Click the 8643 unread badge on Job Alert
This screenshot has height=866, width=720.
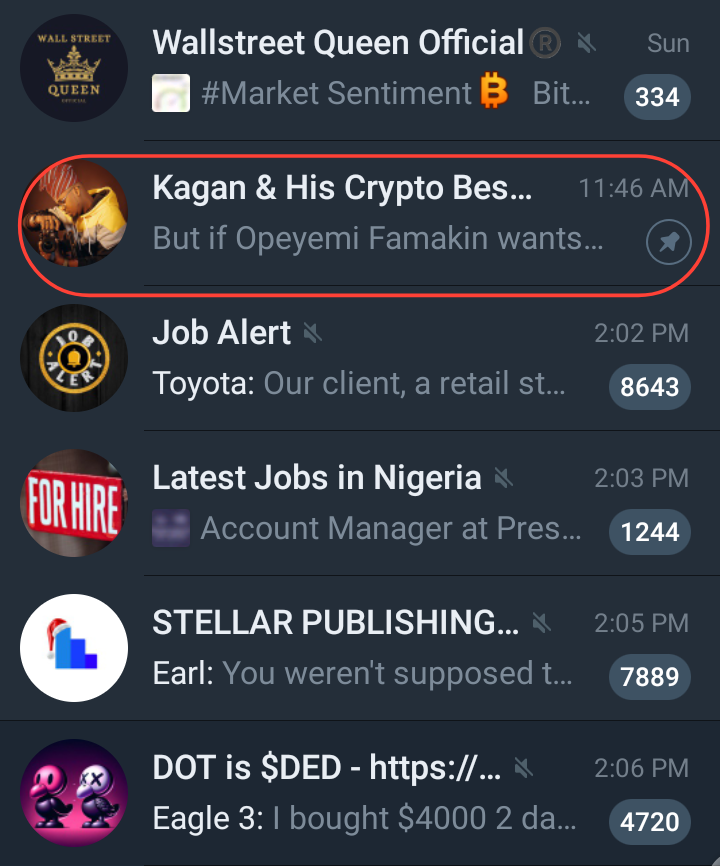tap(649, 387)
